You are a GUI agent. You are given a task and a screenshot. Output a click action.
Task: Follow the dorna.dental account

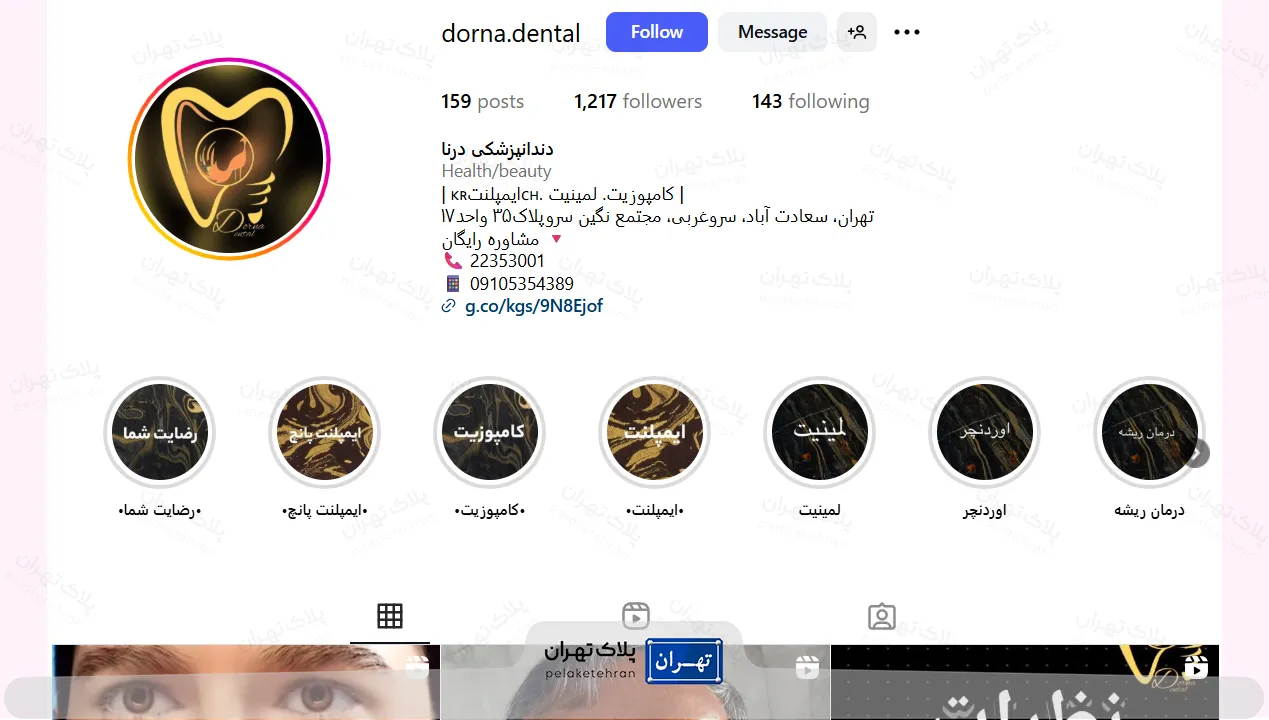[x=656, y=32]
